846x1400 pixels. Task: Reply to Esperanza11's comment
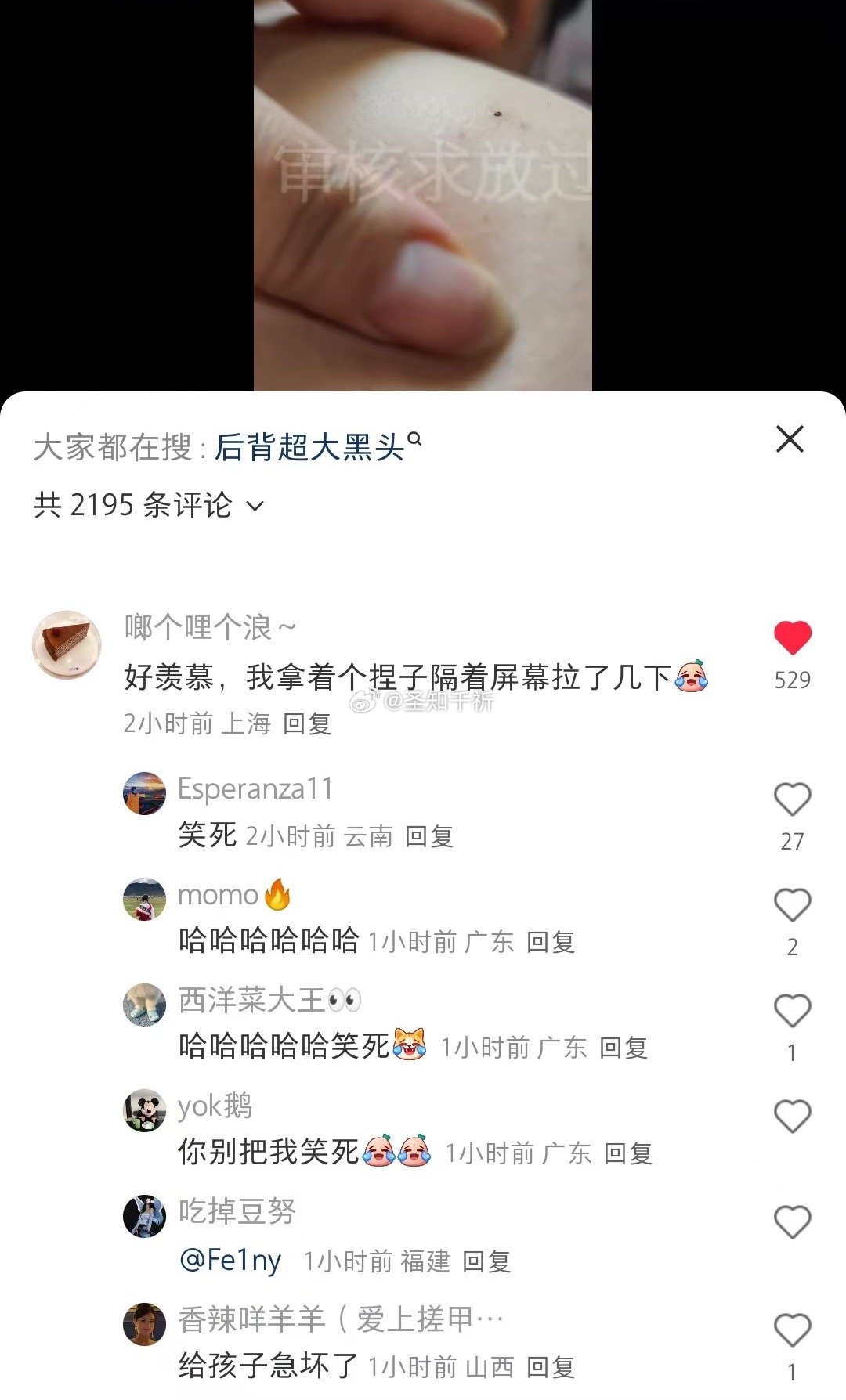tap(429, 836)
